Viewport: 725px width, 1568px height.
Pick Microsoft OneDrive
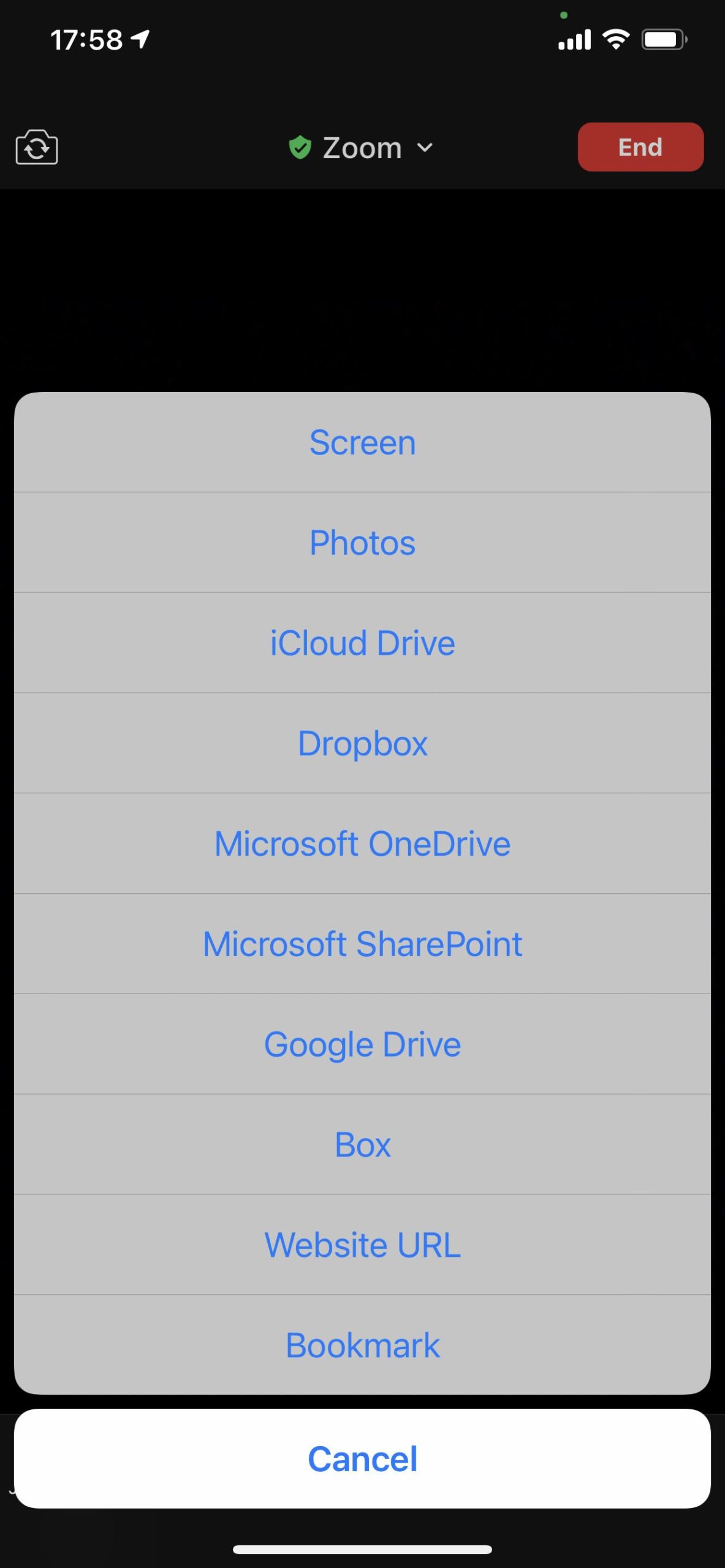(362, 843)
